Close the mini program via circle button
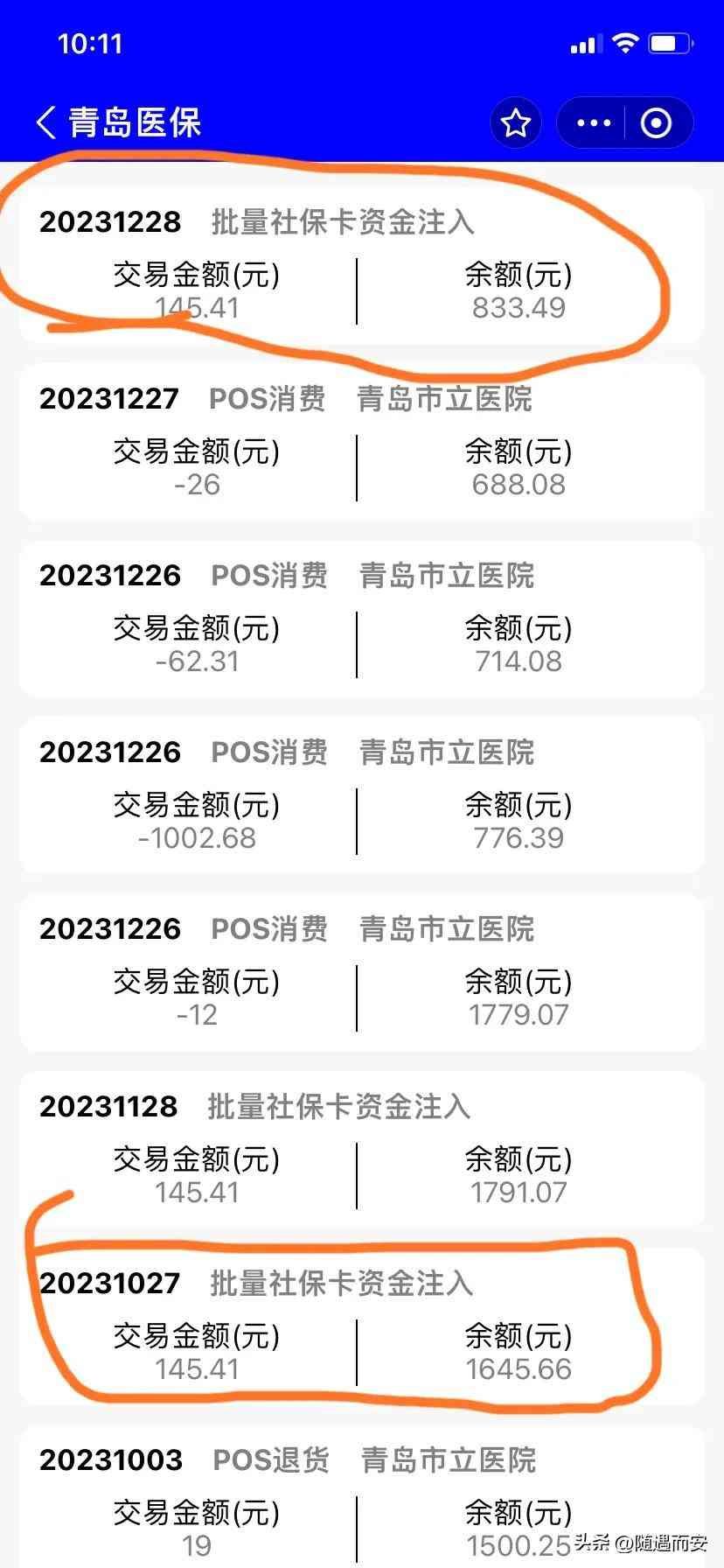Image resolution: width=724 pixels, height=1568 pixels. (657, 122)
